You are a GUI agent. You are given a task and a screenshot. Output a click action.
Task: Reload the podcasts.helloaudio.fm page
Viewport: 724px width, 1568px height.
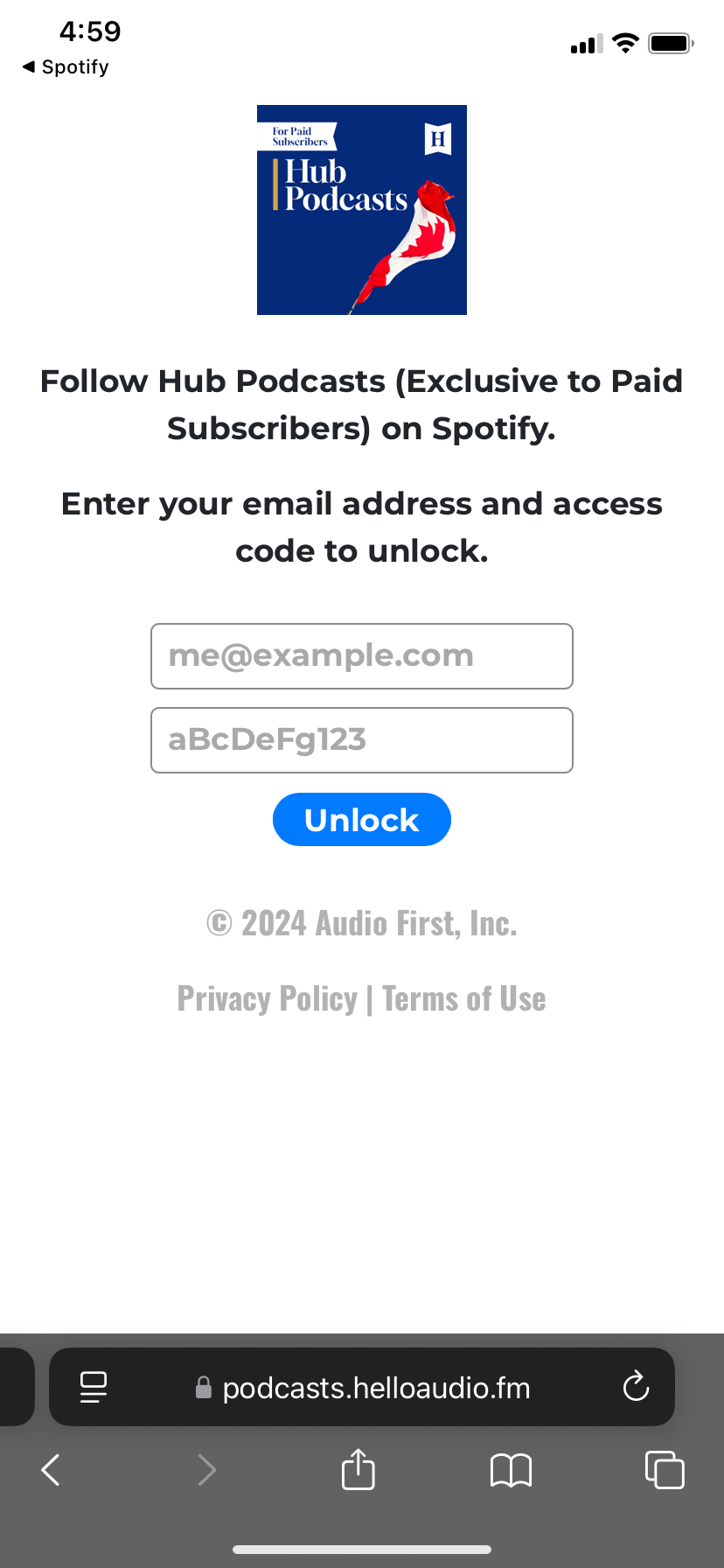(x=636, y=1387)
